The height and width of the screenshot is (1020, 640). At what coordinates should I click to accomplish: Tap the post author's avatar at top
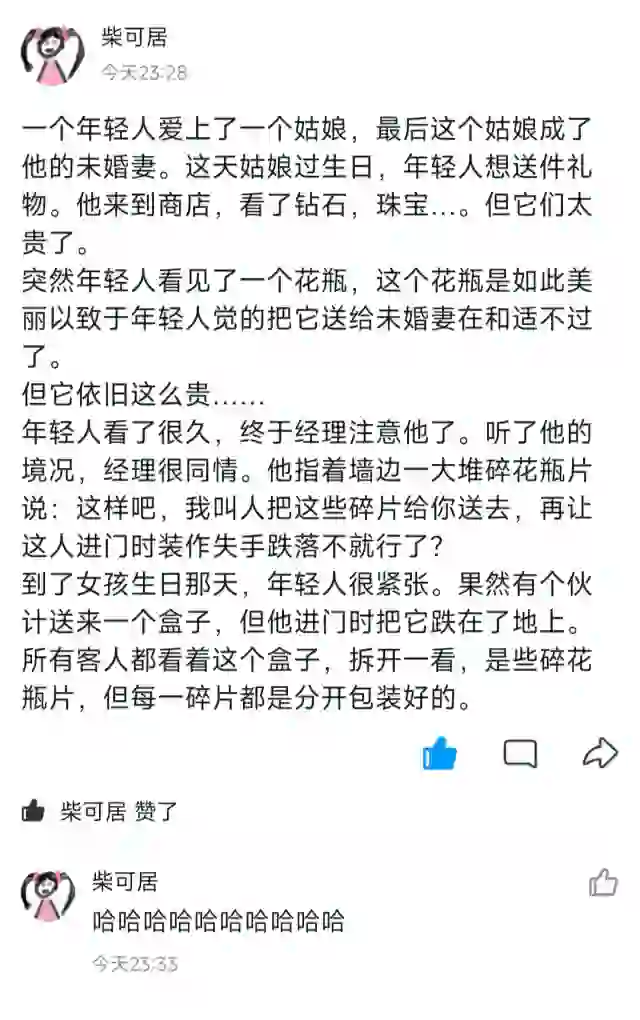pyautogui.click(x=52, y=57)
